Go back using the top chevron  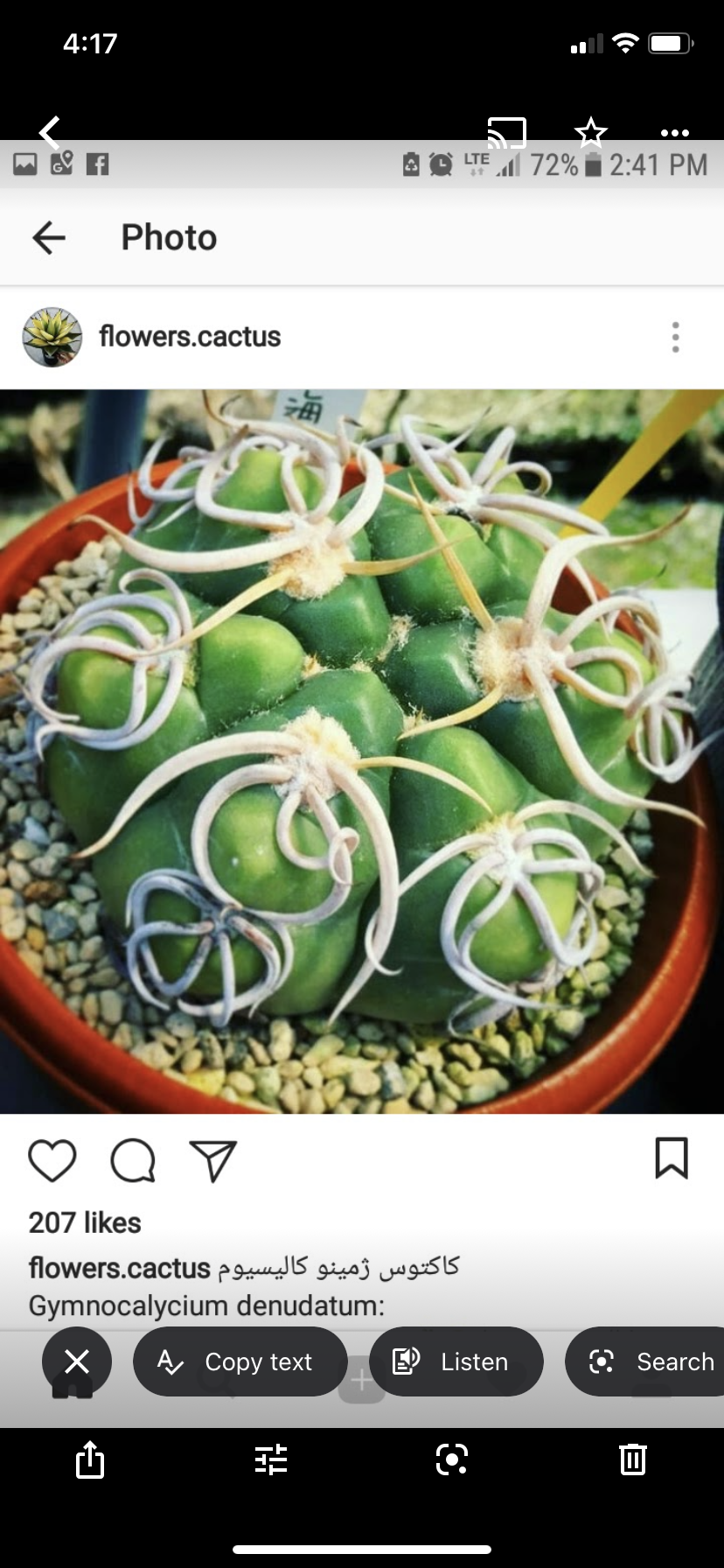pyautogui.click(x=50, y=132)
